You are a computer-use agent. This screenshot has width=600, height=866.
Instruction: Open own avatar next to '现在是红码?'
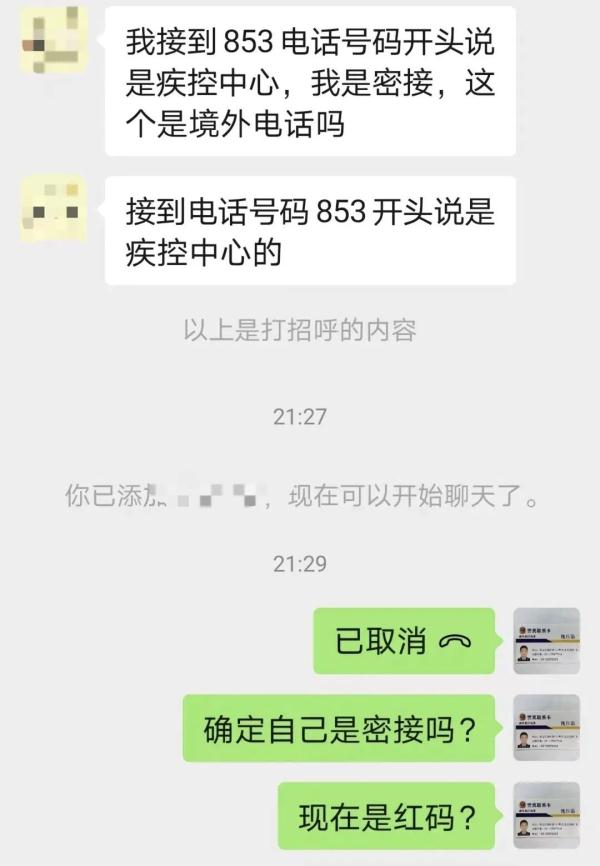pyautogui.click(x=546, y=815)
